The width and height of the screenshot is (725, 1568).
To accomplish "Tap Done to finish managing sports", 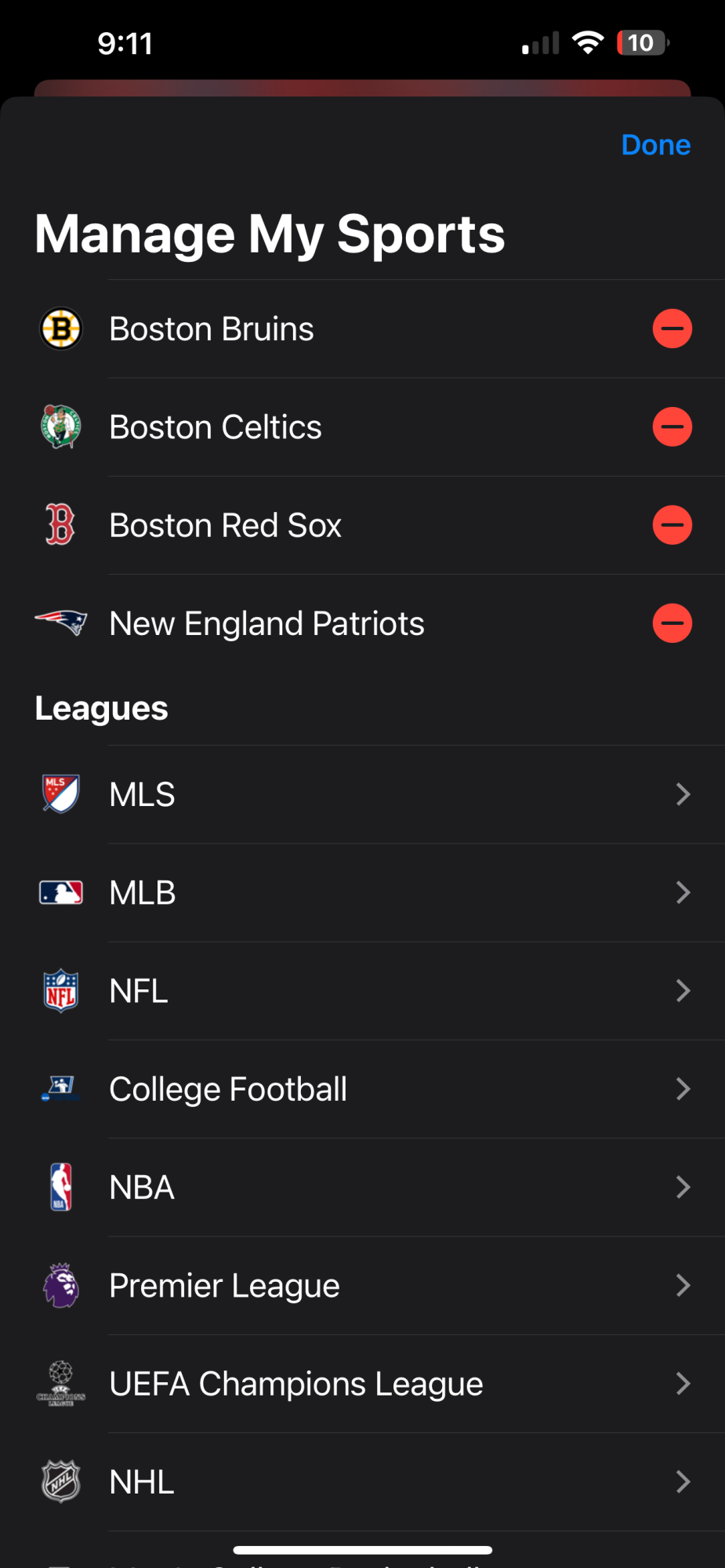I will click(655, 145).
